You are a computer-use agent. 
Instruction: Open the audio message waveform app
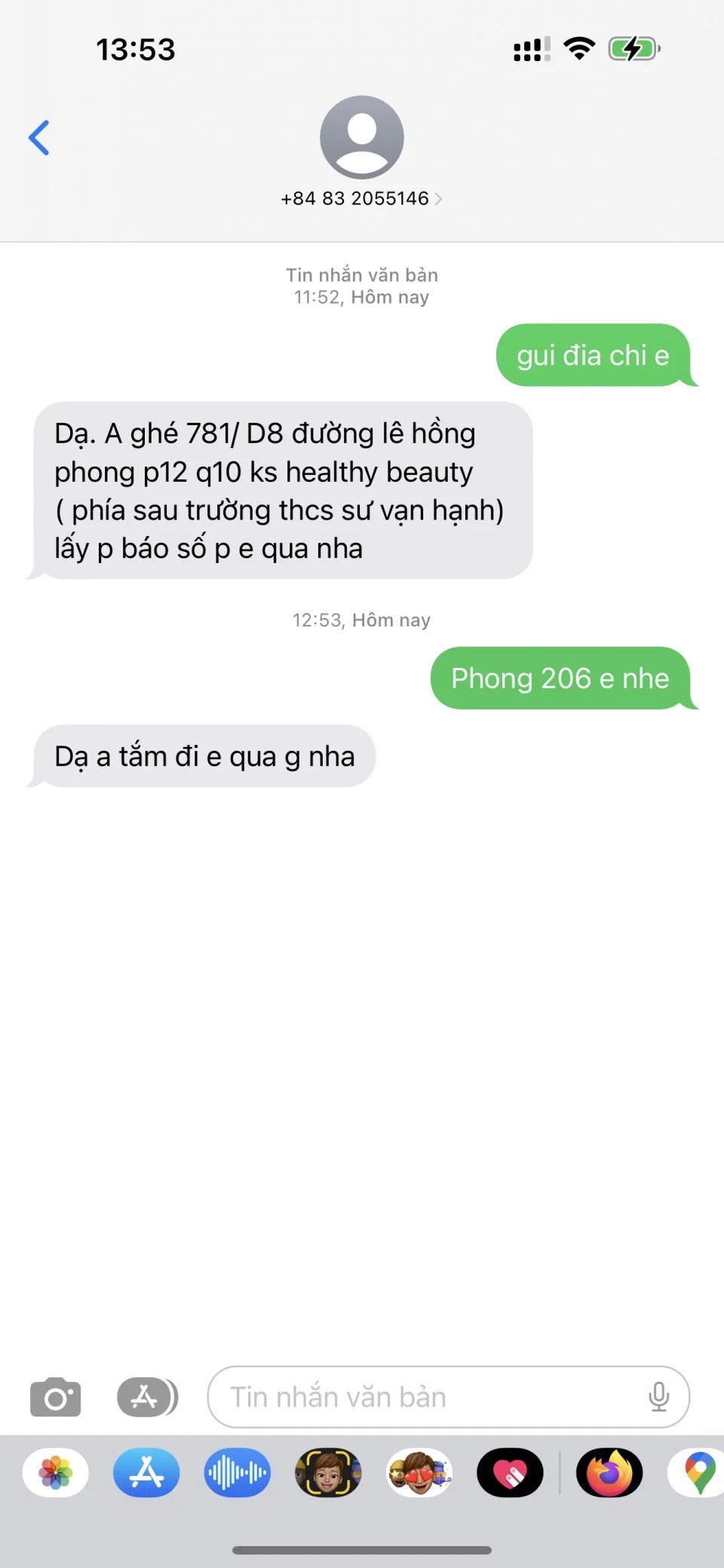pyautogui.click(x=237, y=1472)
